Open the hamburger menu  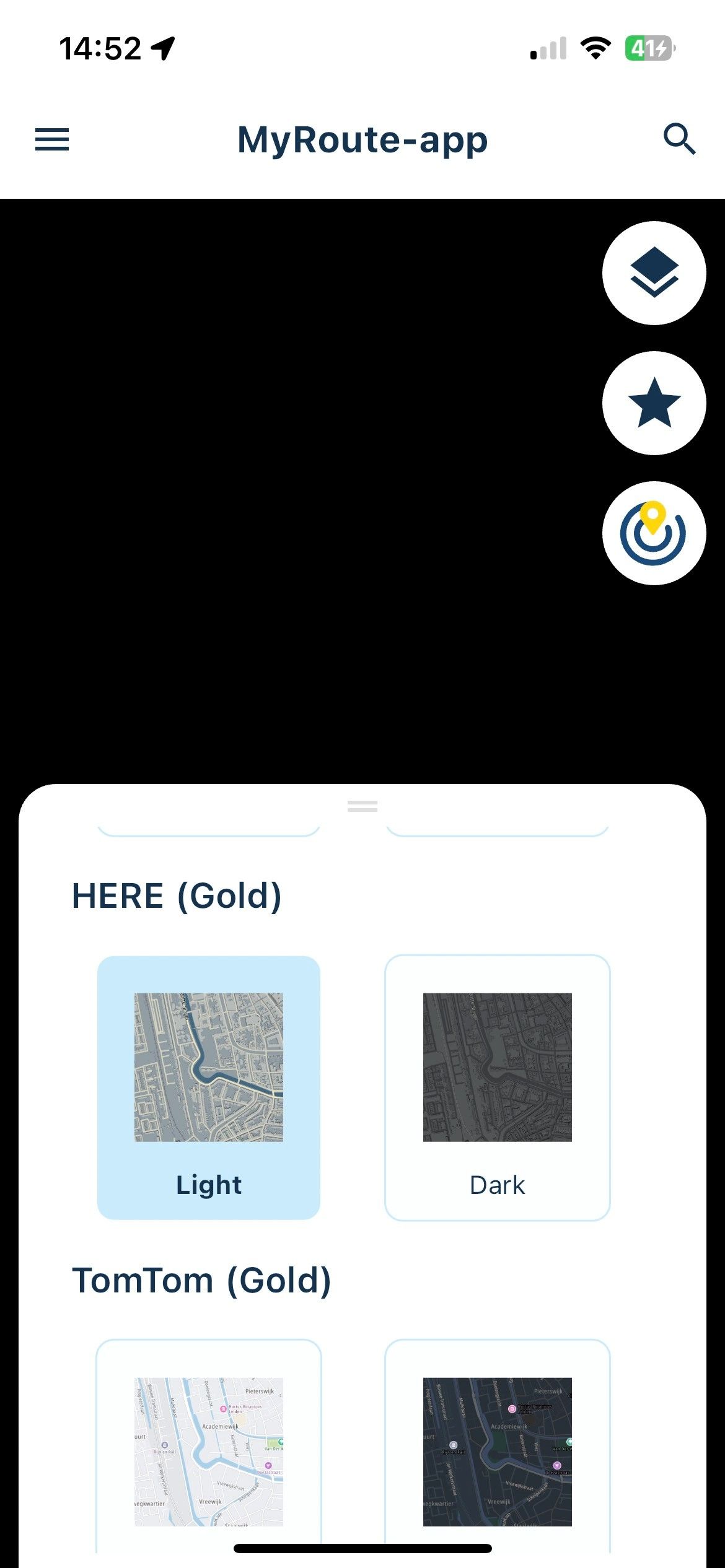point(52,139)
